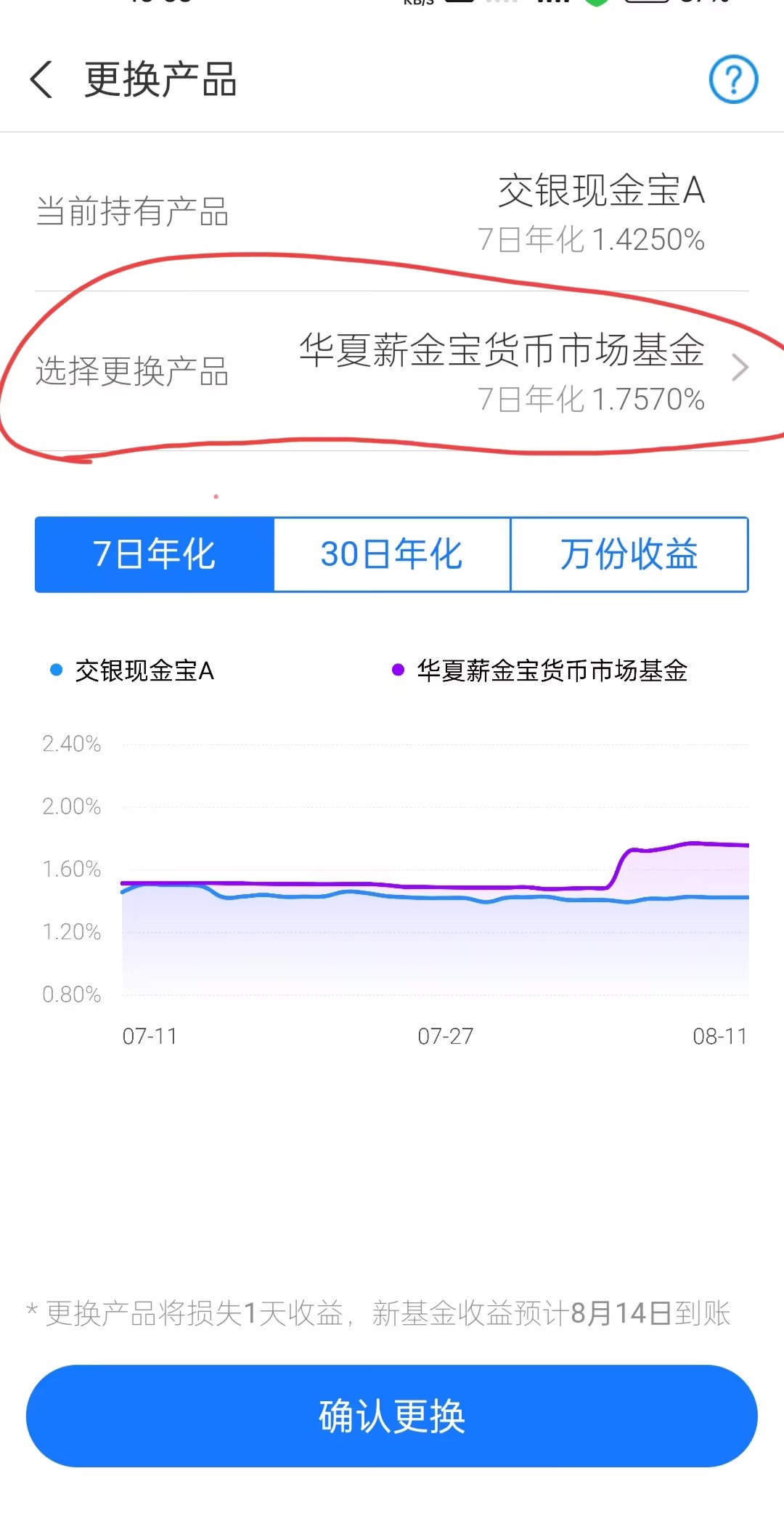
Task: Switch to 30日年化 tab
Action: click(x=392, y=555)
